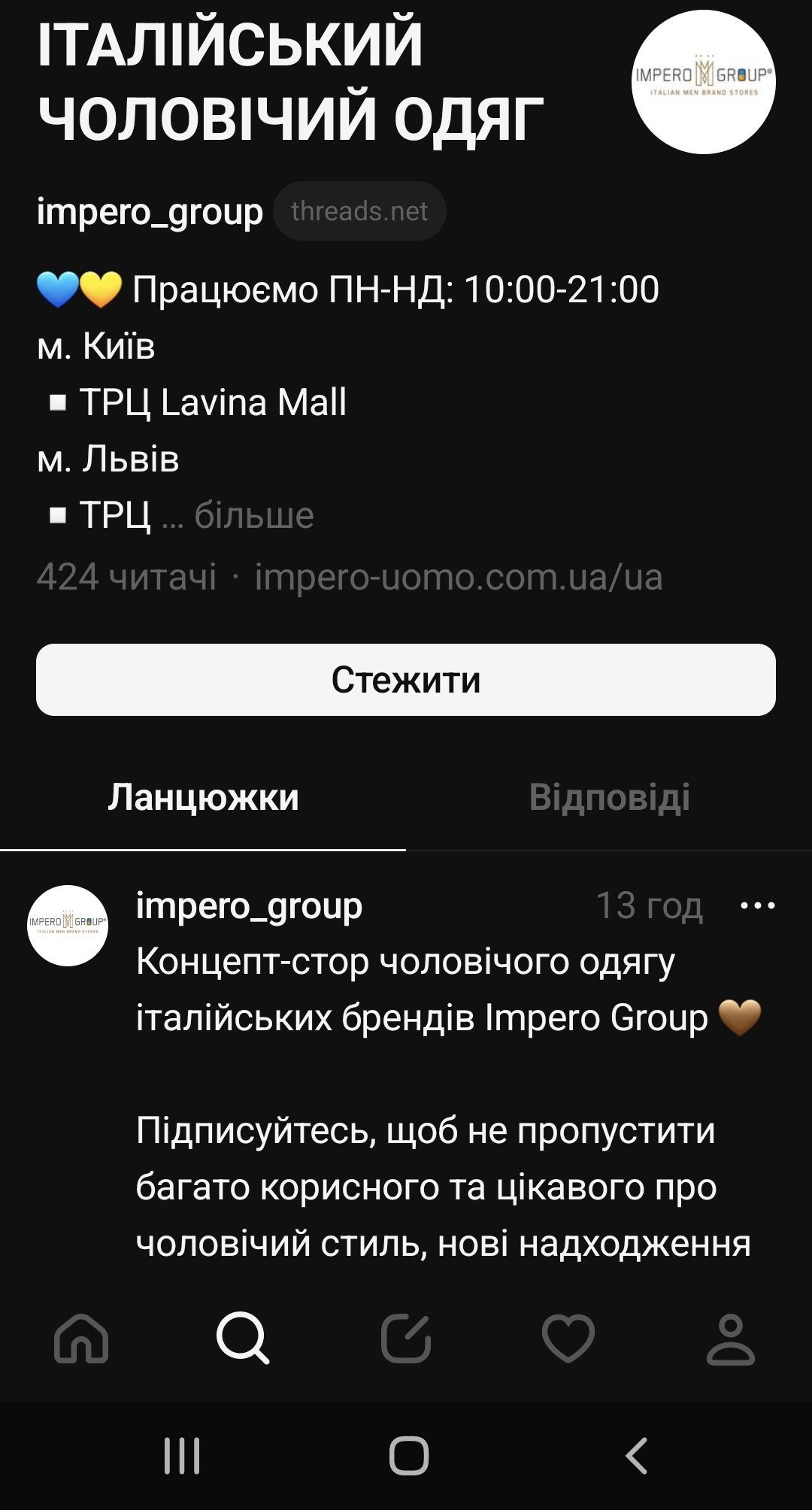Open the threads.net badge
The width and height of the screenshot is (812, 1510).
pyautogui.click(x=359, y=211)
